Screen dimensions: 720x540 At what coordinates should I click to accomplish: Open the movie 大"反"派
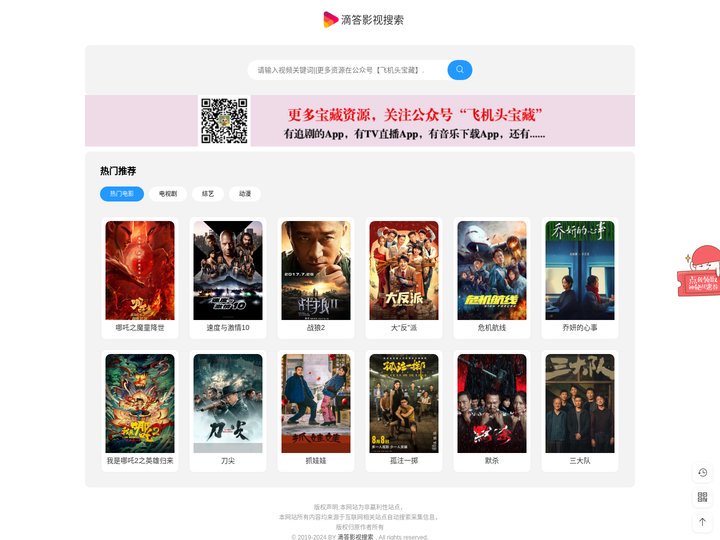pyautogui.click(x=404, y=270)
